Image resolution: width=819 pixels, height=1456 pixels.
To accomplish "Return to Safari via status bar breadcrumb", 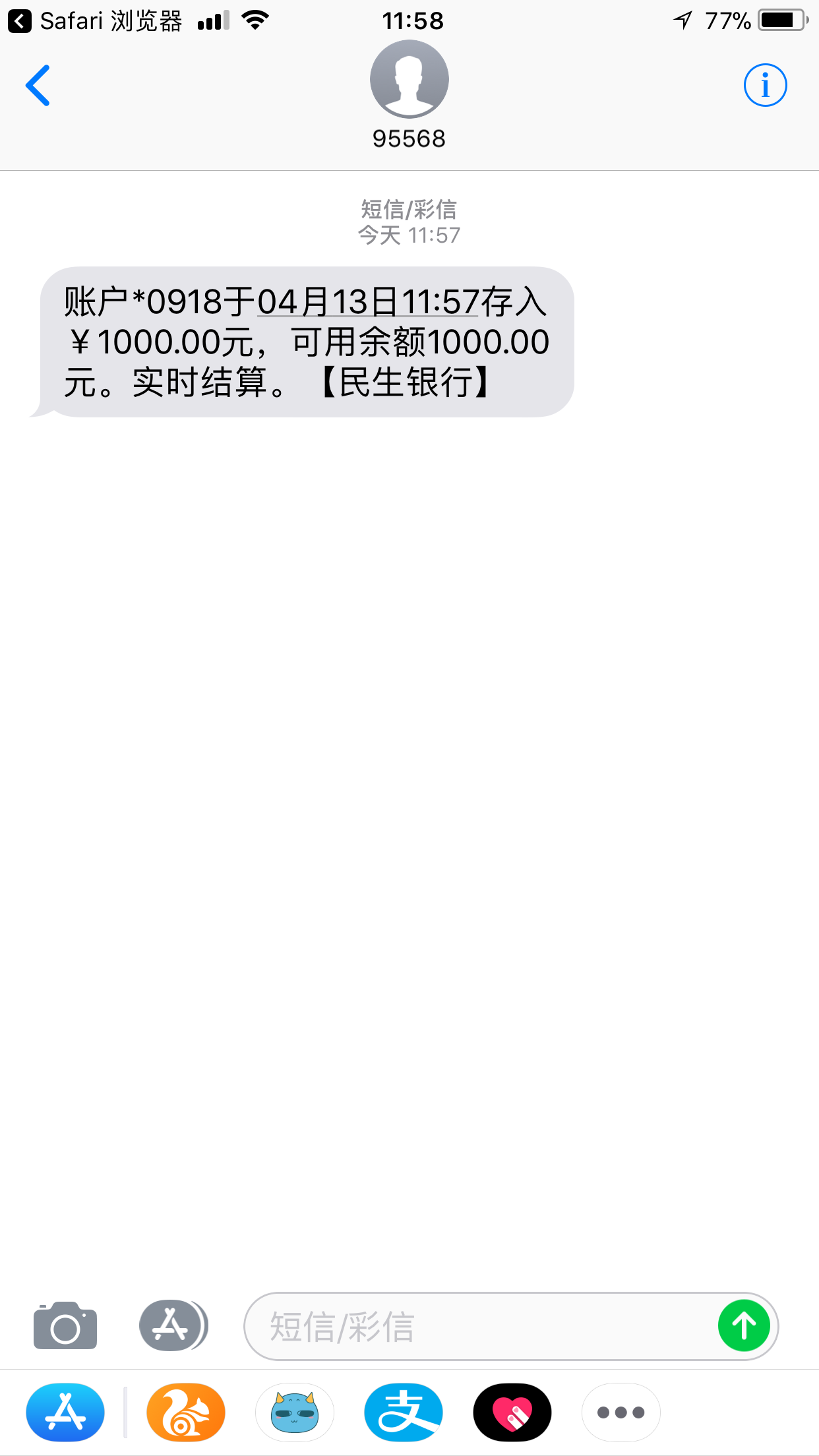I will point(94,21).
